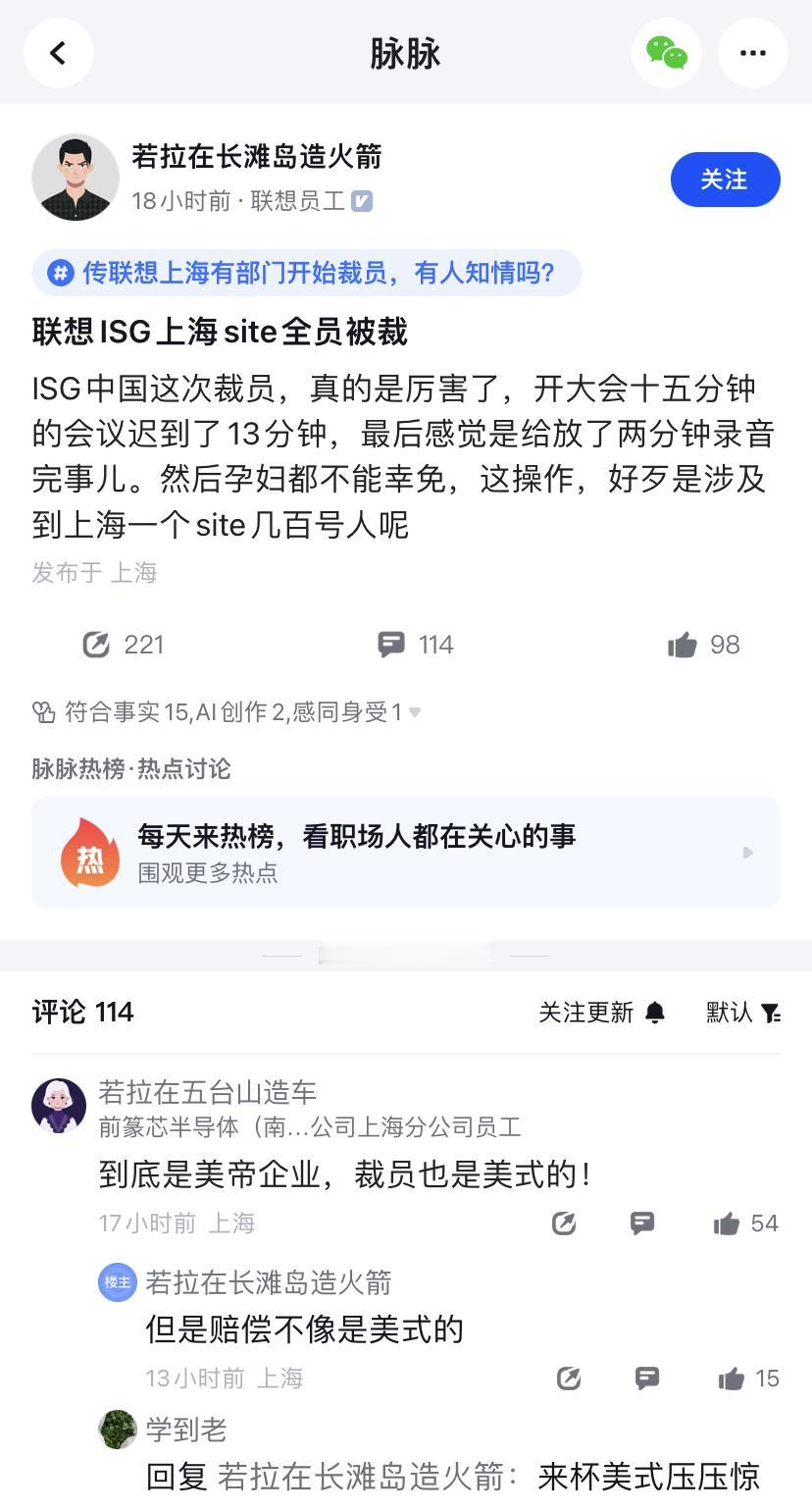
Task: Open the poster's profile avatar
Action: (x=76, y=178)
